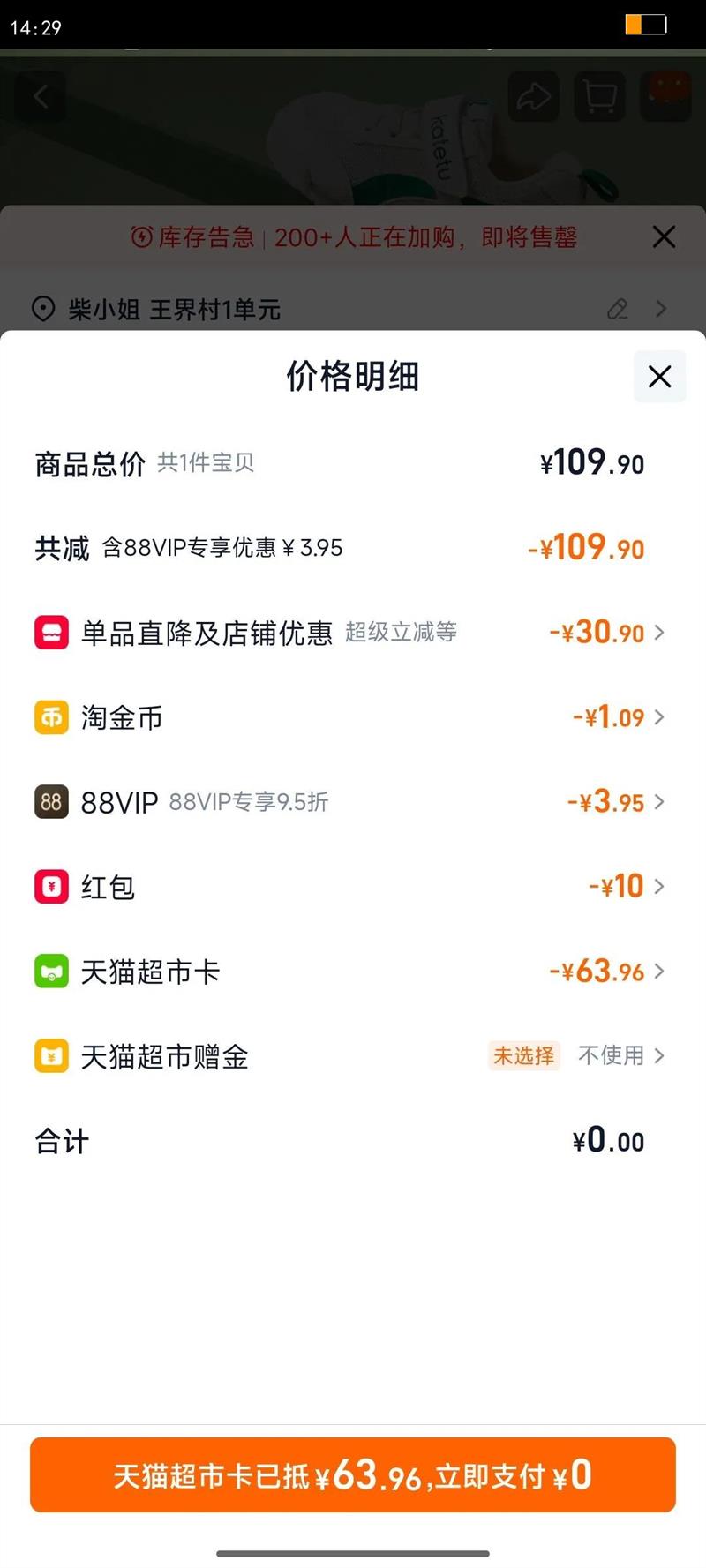Share this product

pyautogui.click(x=534, y=96)
